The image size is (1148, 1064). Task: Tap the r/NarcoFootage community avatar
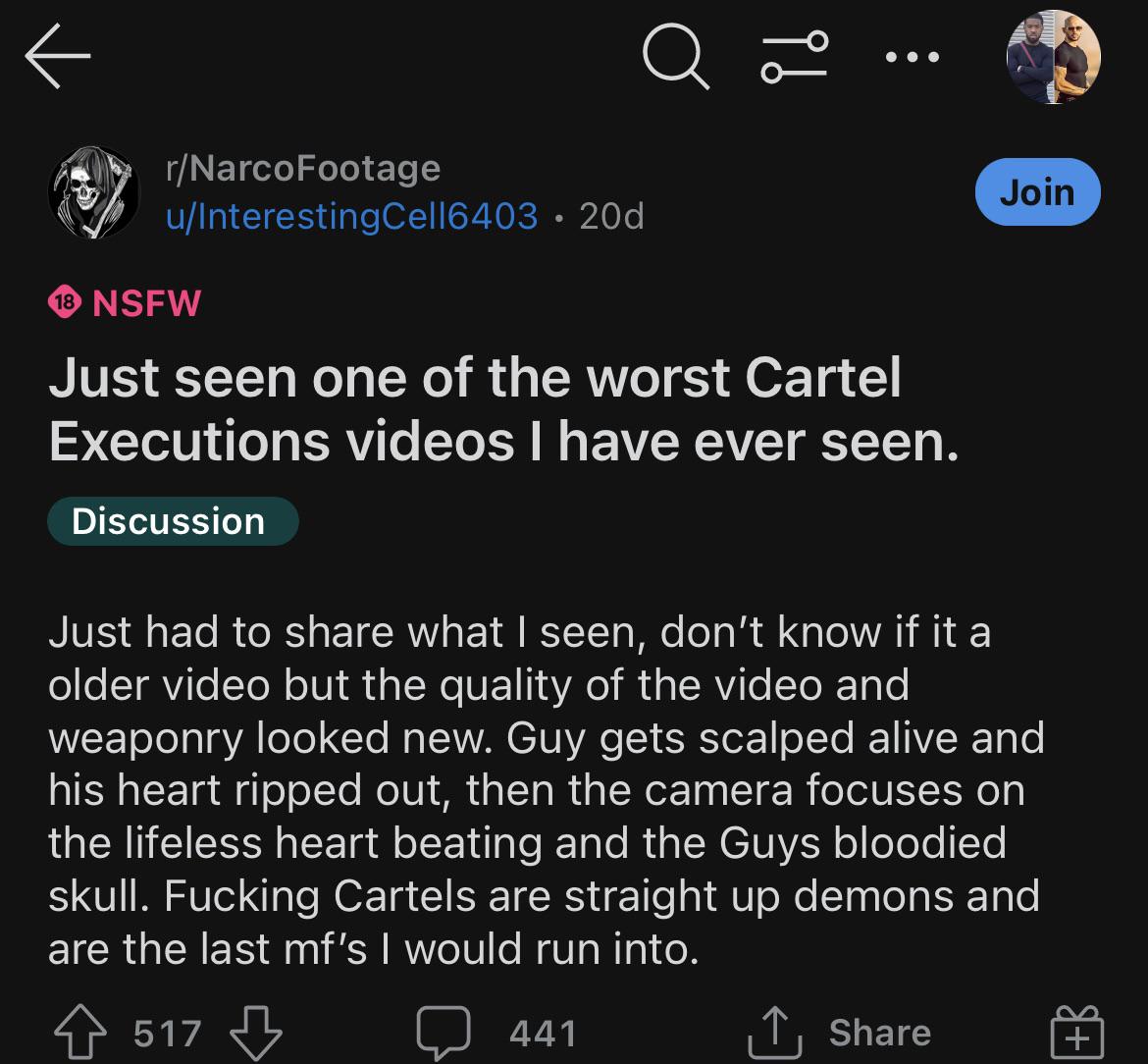93,192
